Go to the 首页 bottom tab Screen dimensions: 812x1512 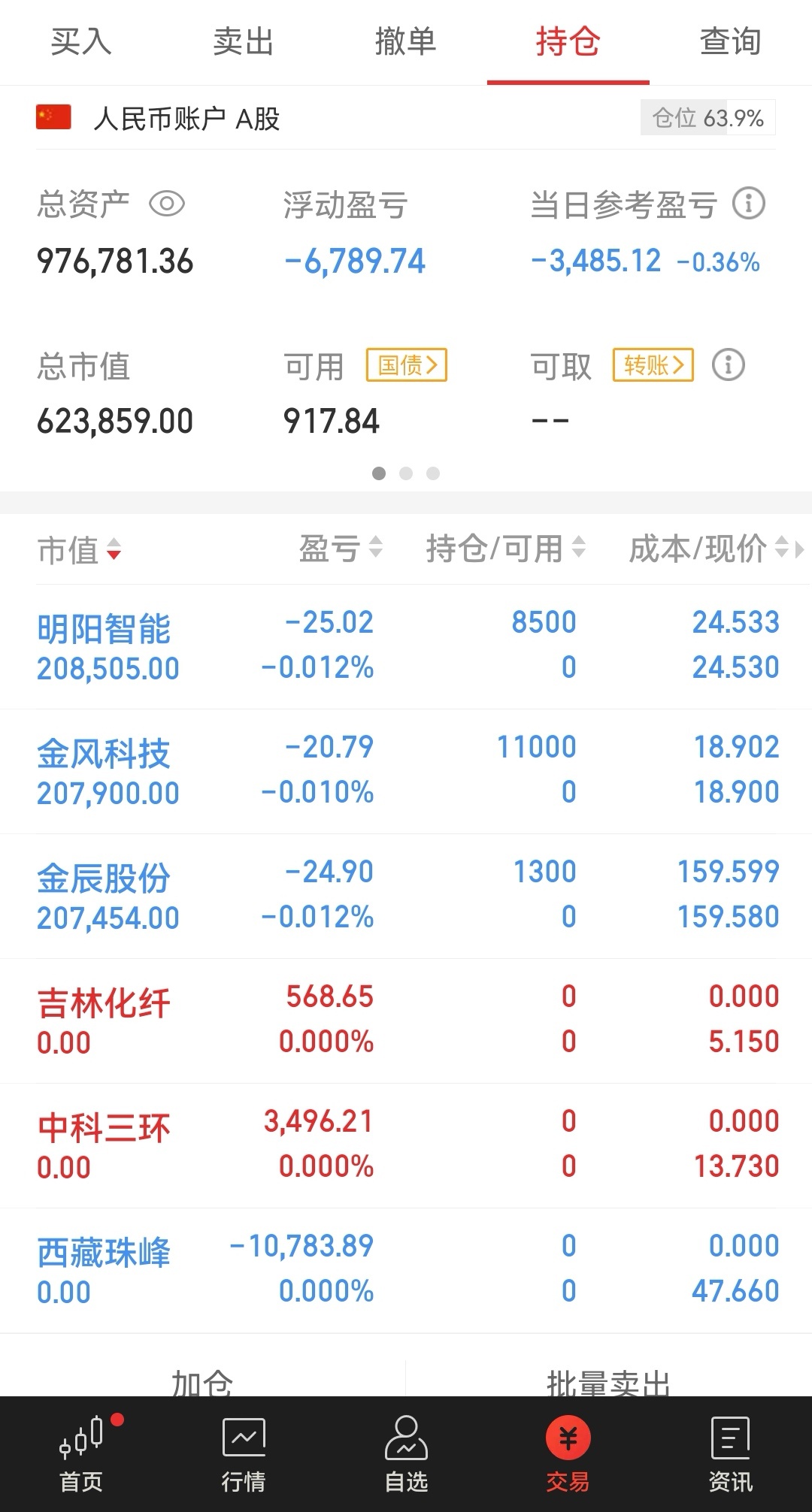[x=81, y=1454]
